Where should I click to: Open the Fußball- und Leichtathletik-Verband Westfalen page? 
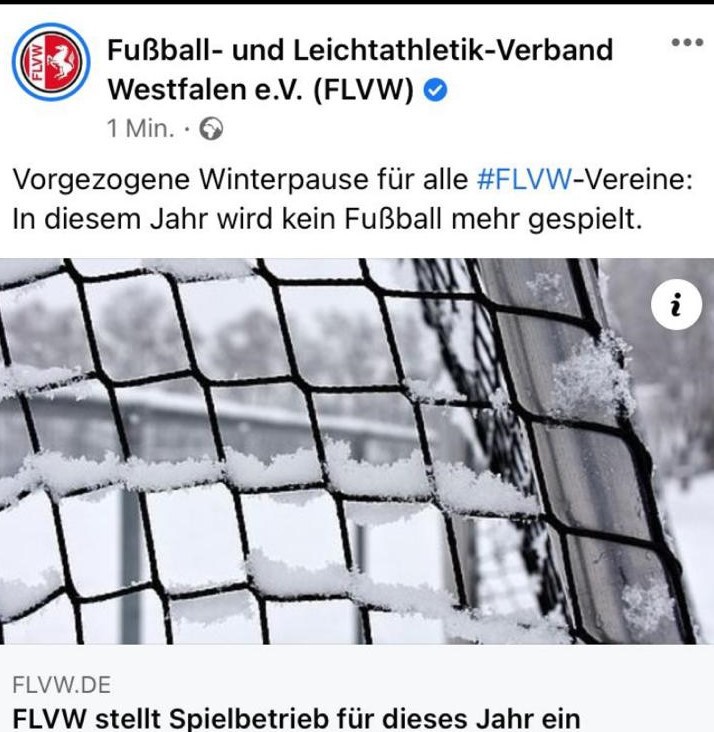tap(359, 50)
